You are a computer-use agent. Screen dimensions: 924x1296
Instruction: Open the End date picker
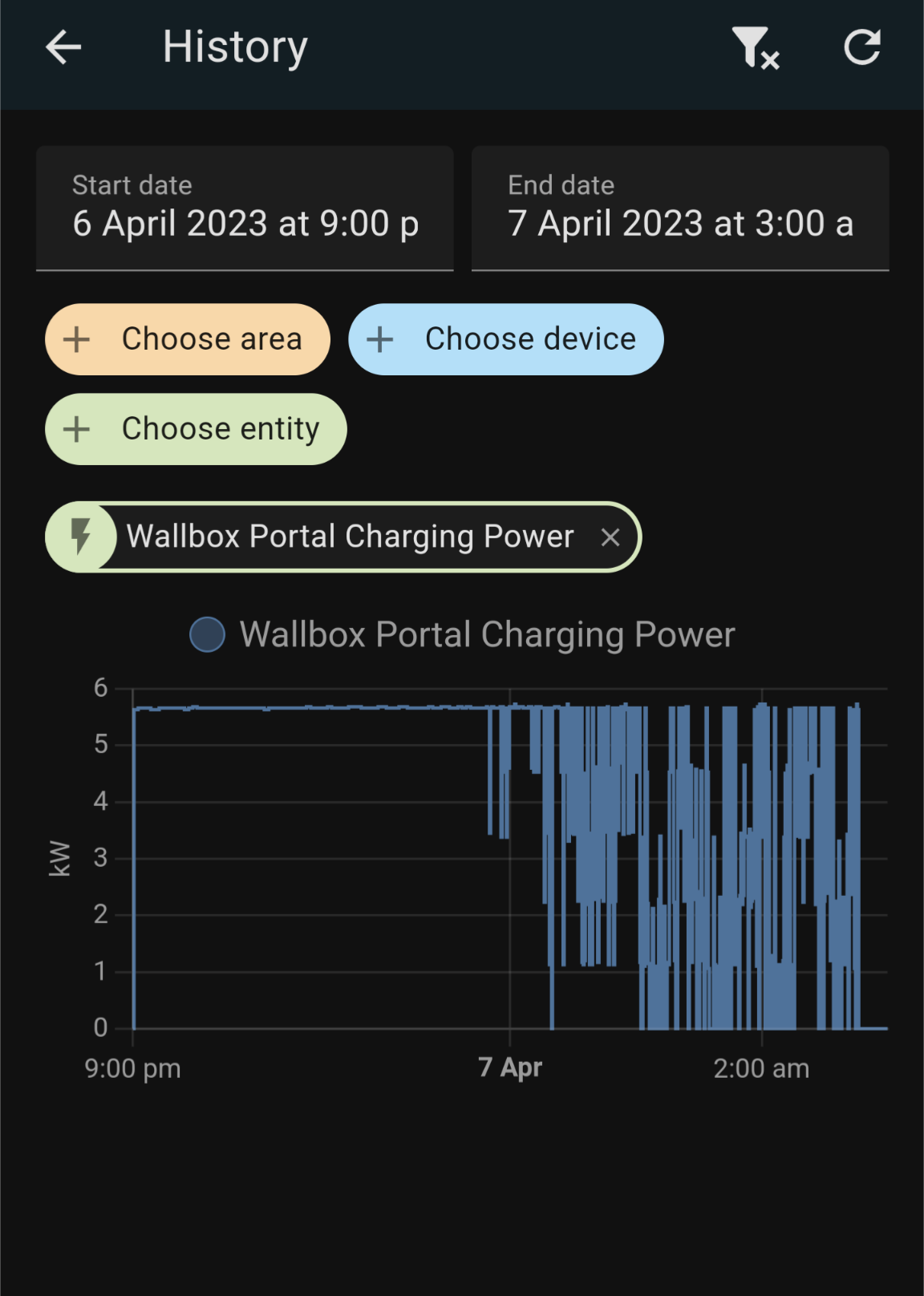click(680, 209)
